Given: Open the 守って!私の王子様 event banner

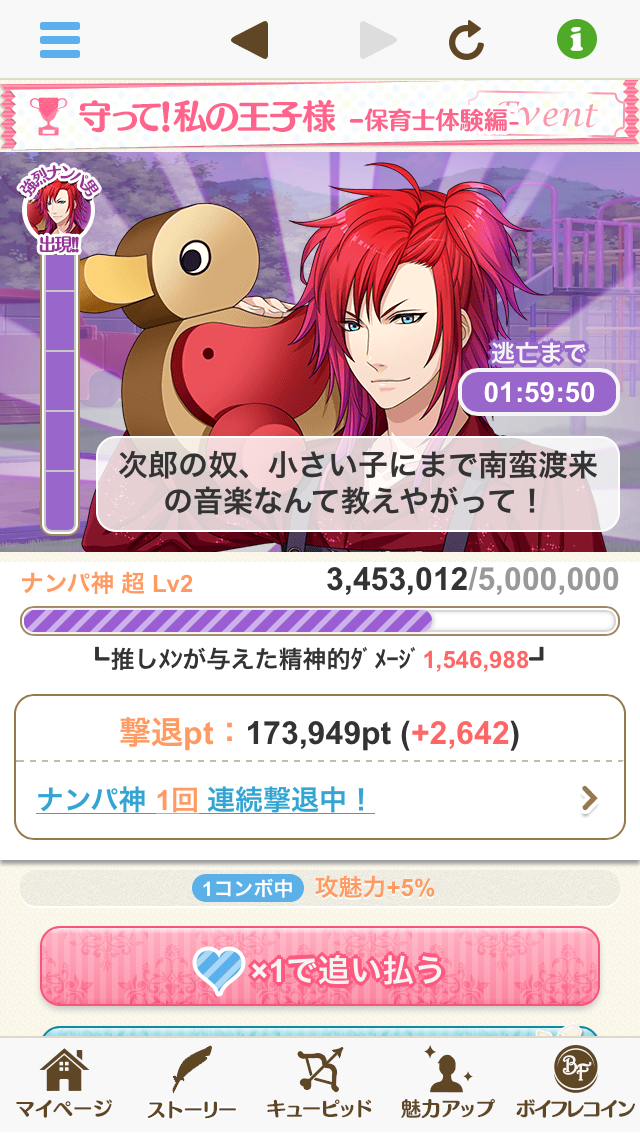Looking at the screenshot, I should click(x=320, y=115).
